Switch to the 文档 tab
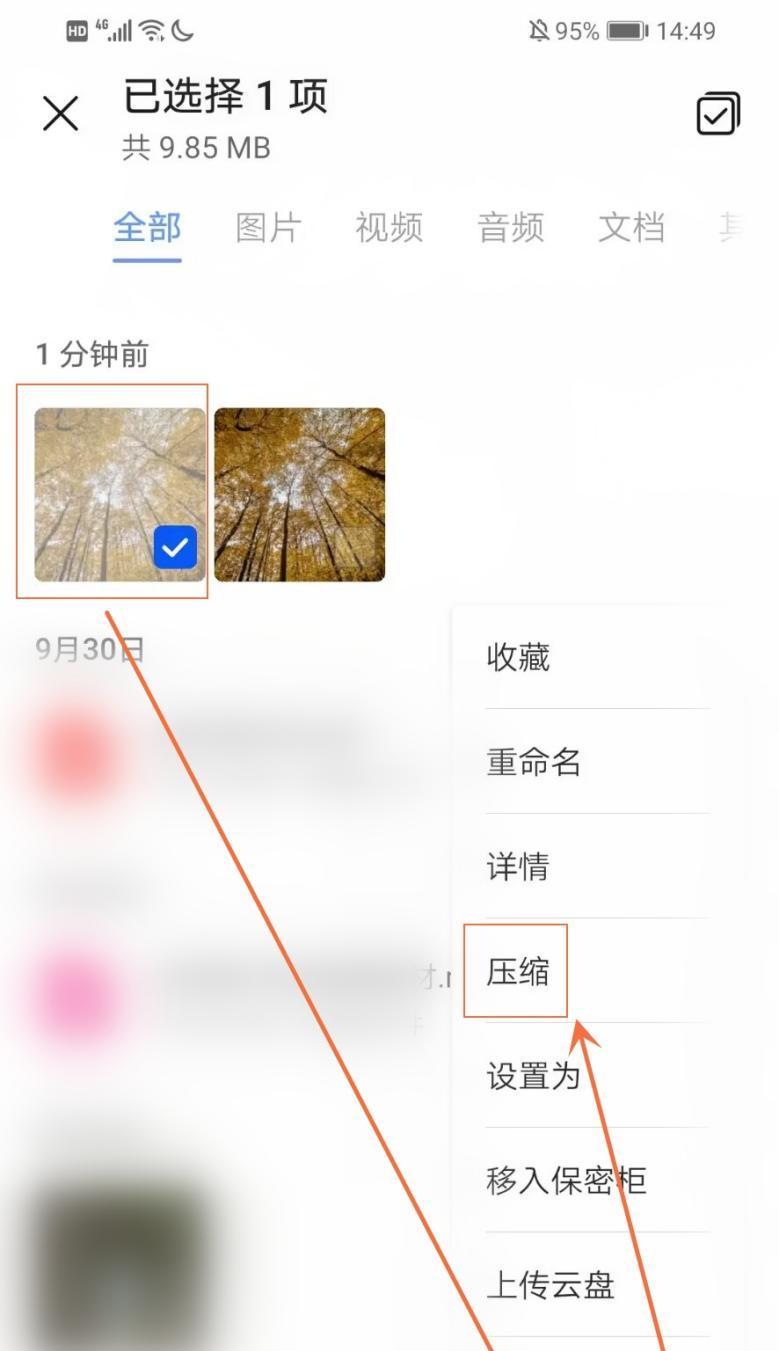Image resolution: width=779 pixels, height=1351 pixels. 631,228
